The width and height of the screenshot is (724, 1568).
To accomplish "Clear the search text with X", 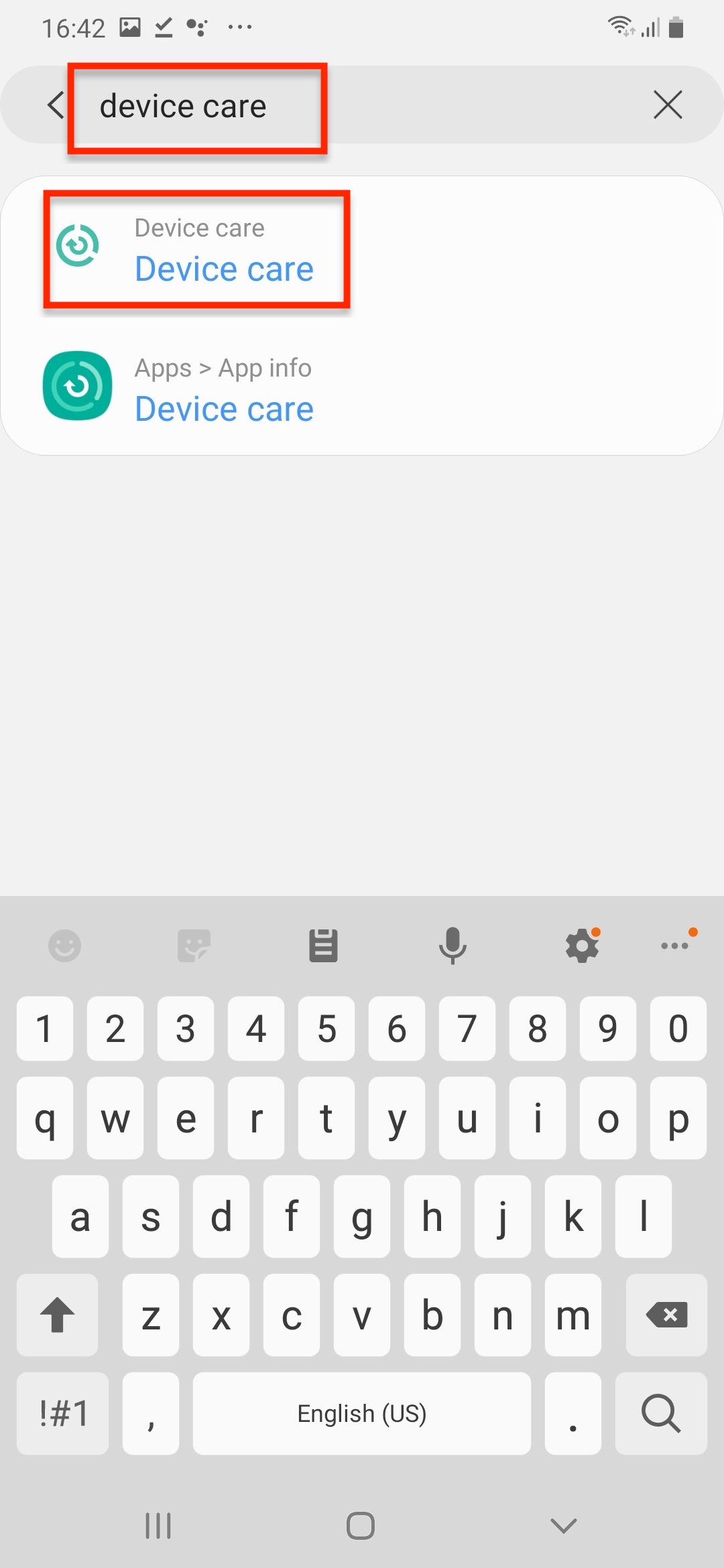I will 668,105.
